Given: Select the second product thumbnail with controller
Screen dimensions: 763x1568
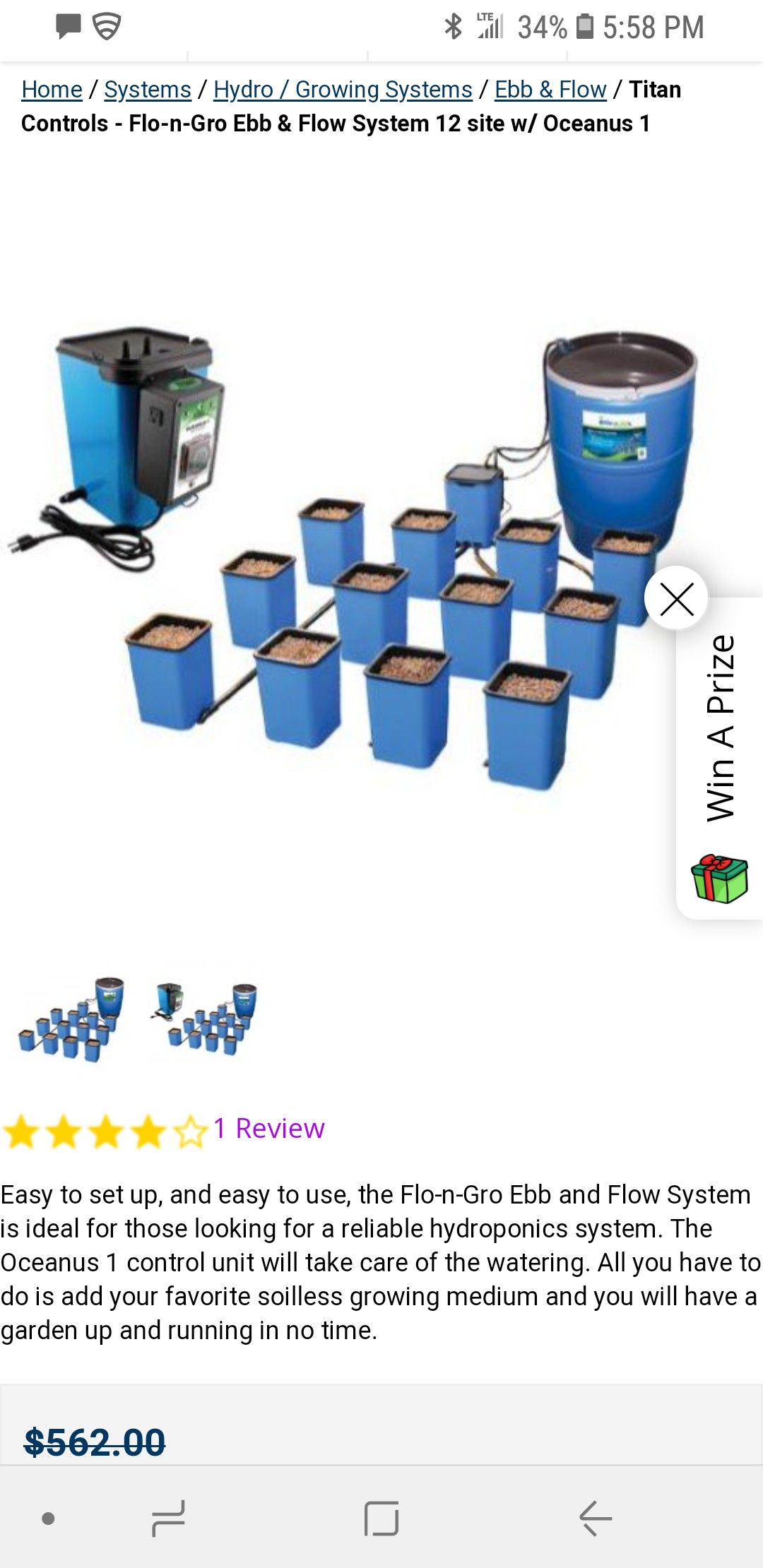Looking at the screenshot, I should (205, 1019).
